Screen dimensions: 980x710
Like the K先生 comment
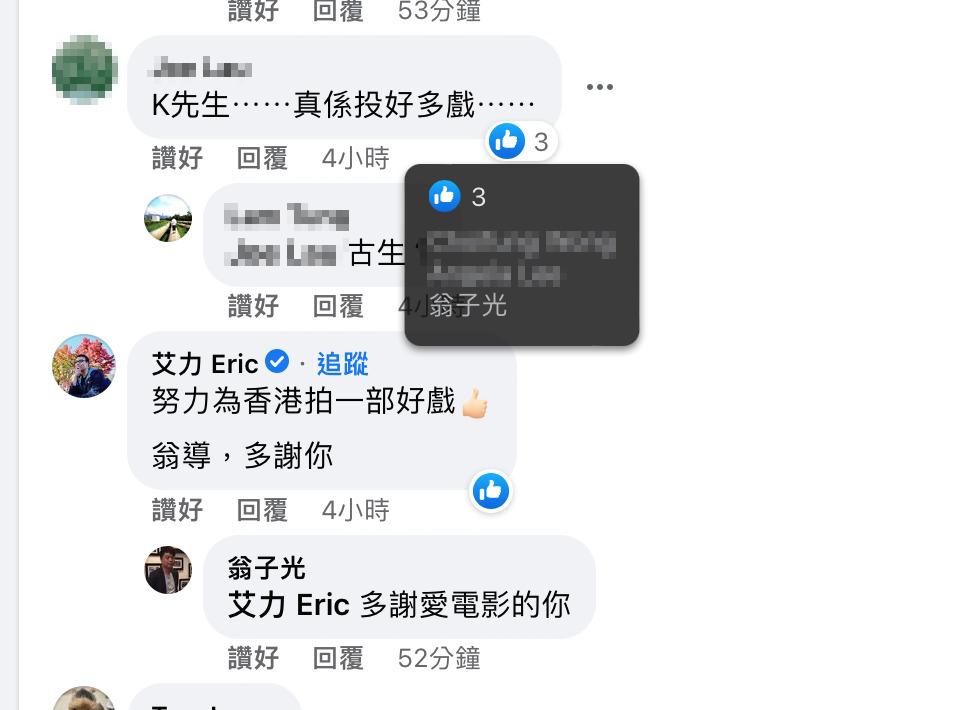[x=177, y=158]
